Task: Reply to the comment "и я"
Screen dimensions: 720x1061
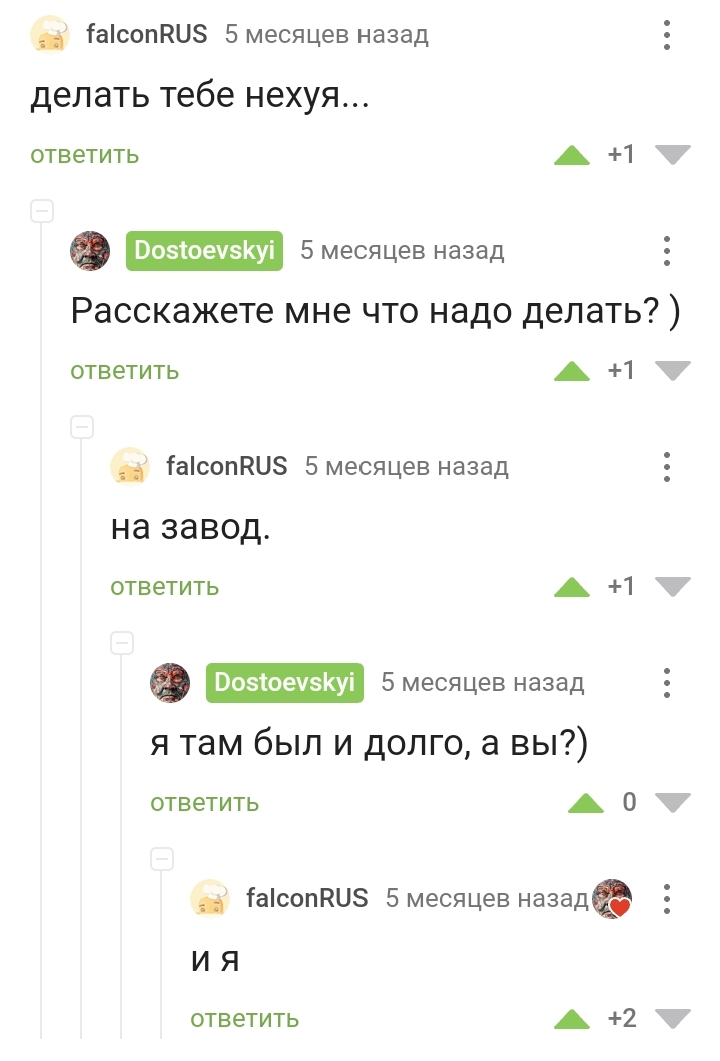Action: coord(245,1019)
